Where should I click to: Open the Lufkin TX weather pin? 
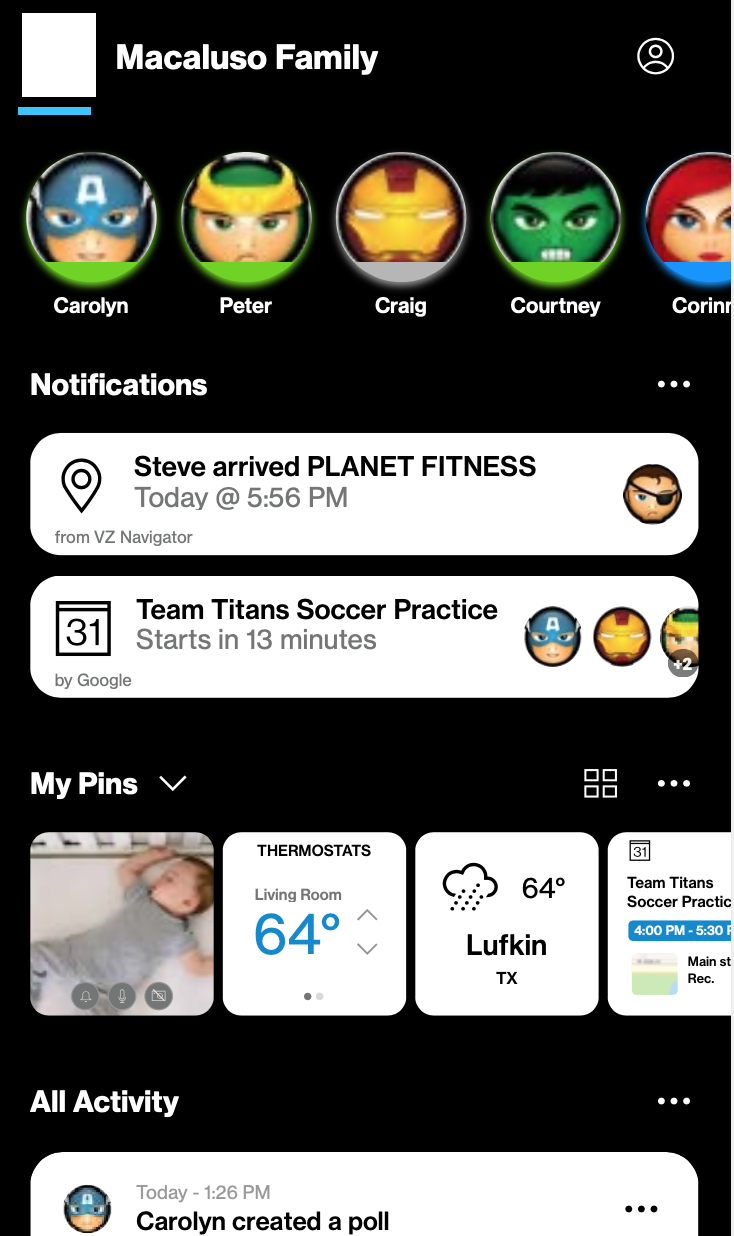click(x=507, y=924)
